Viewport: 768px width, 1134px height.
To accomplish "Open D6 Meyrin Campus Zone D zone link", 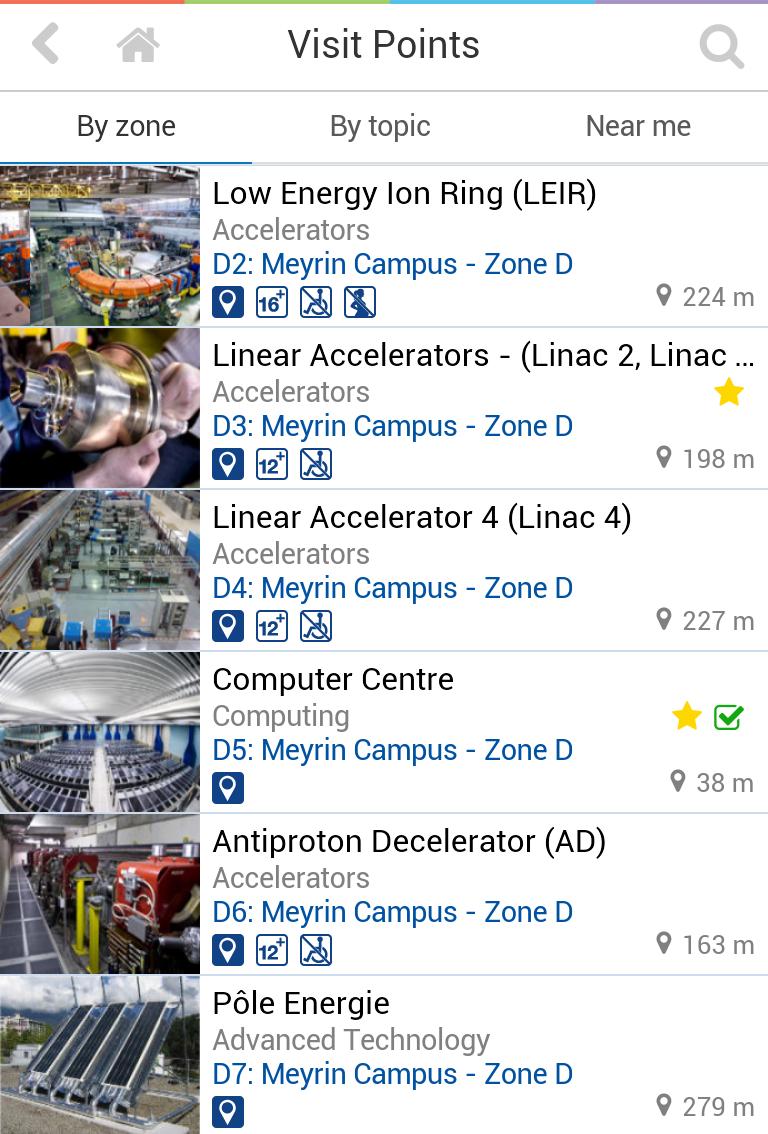I will [392, 911].
